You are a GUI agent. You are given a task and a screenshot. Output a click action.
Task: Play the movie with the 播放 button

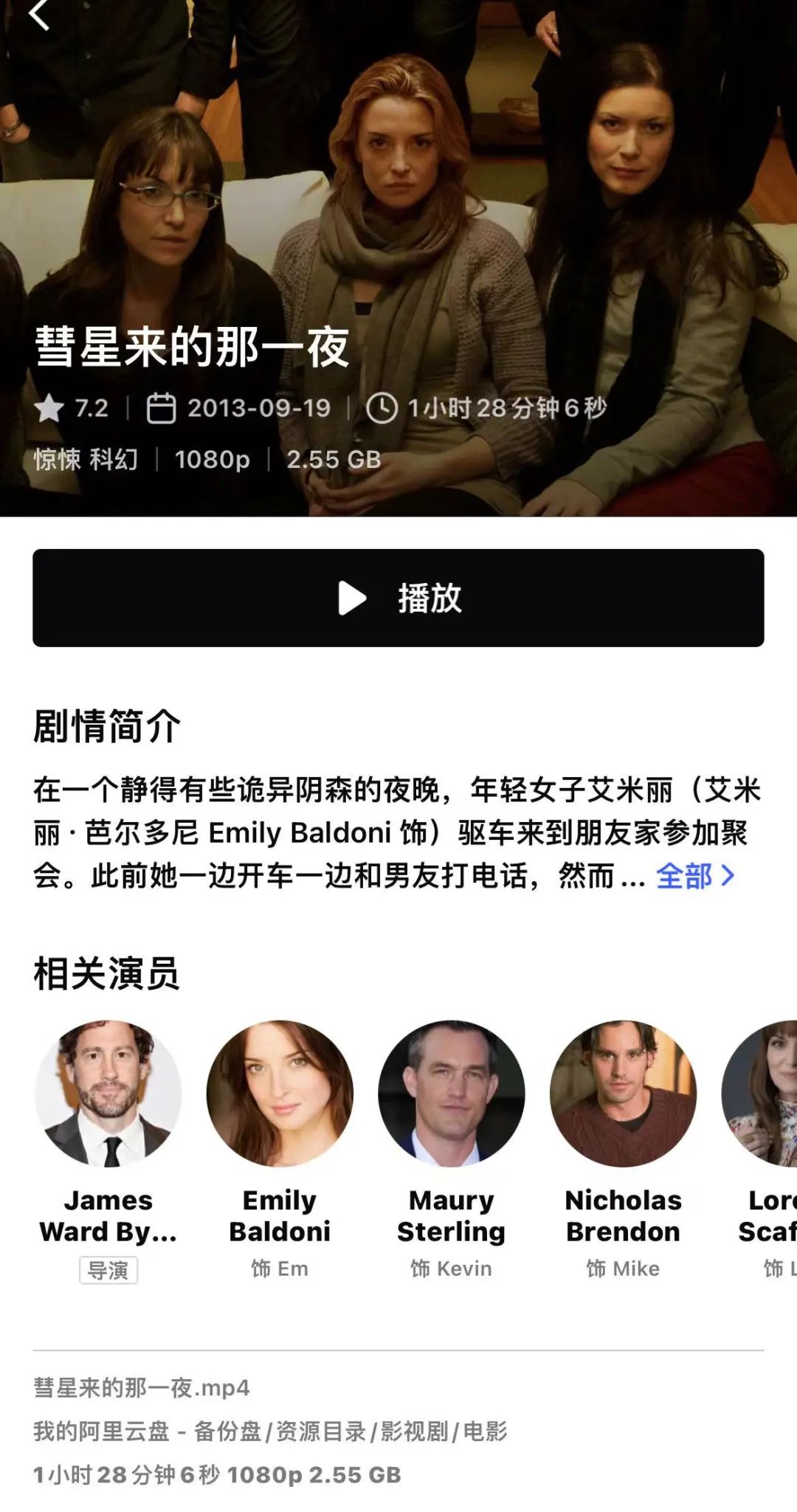398,598
